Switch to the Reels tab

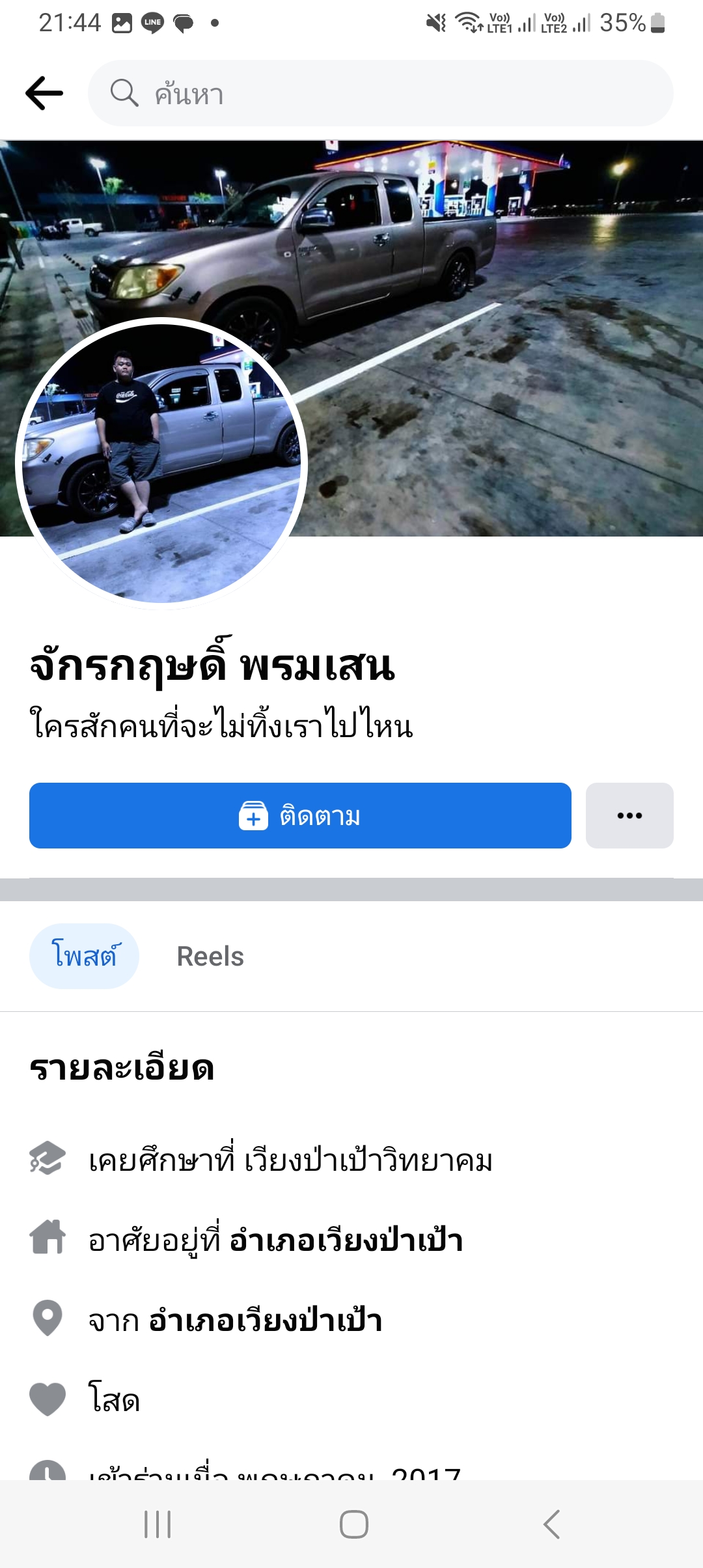tap(210, 956)
